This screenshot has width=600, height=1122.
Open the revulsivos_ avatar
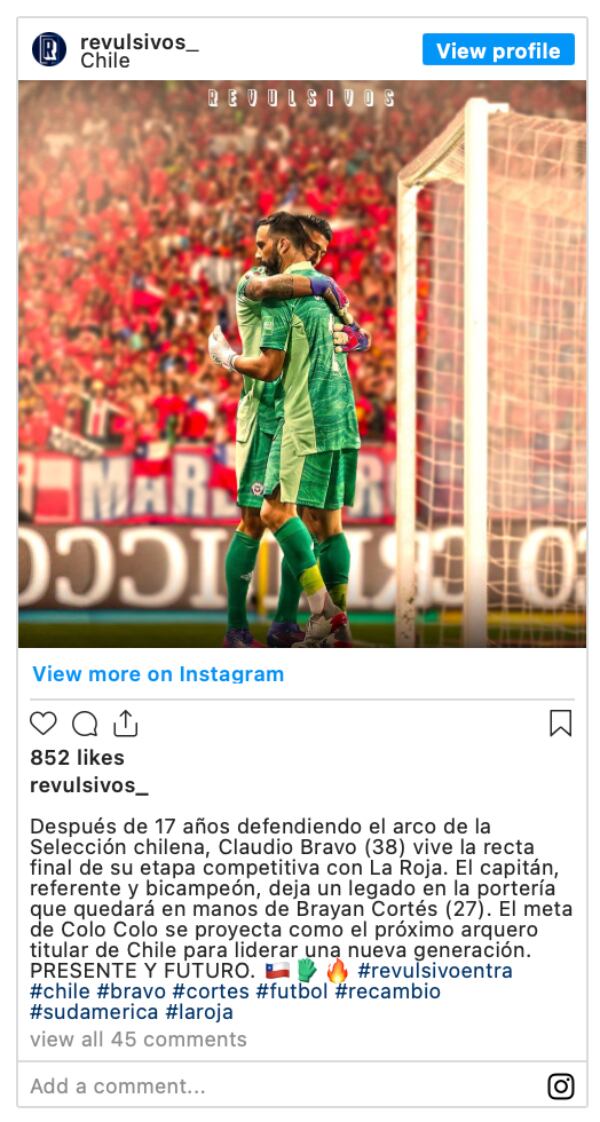(49, 49)
